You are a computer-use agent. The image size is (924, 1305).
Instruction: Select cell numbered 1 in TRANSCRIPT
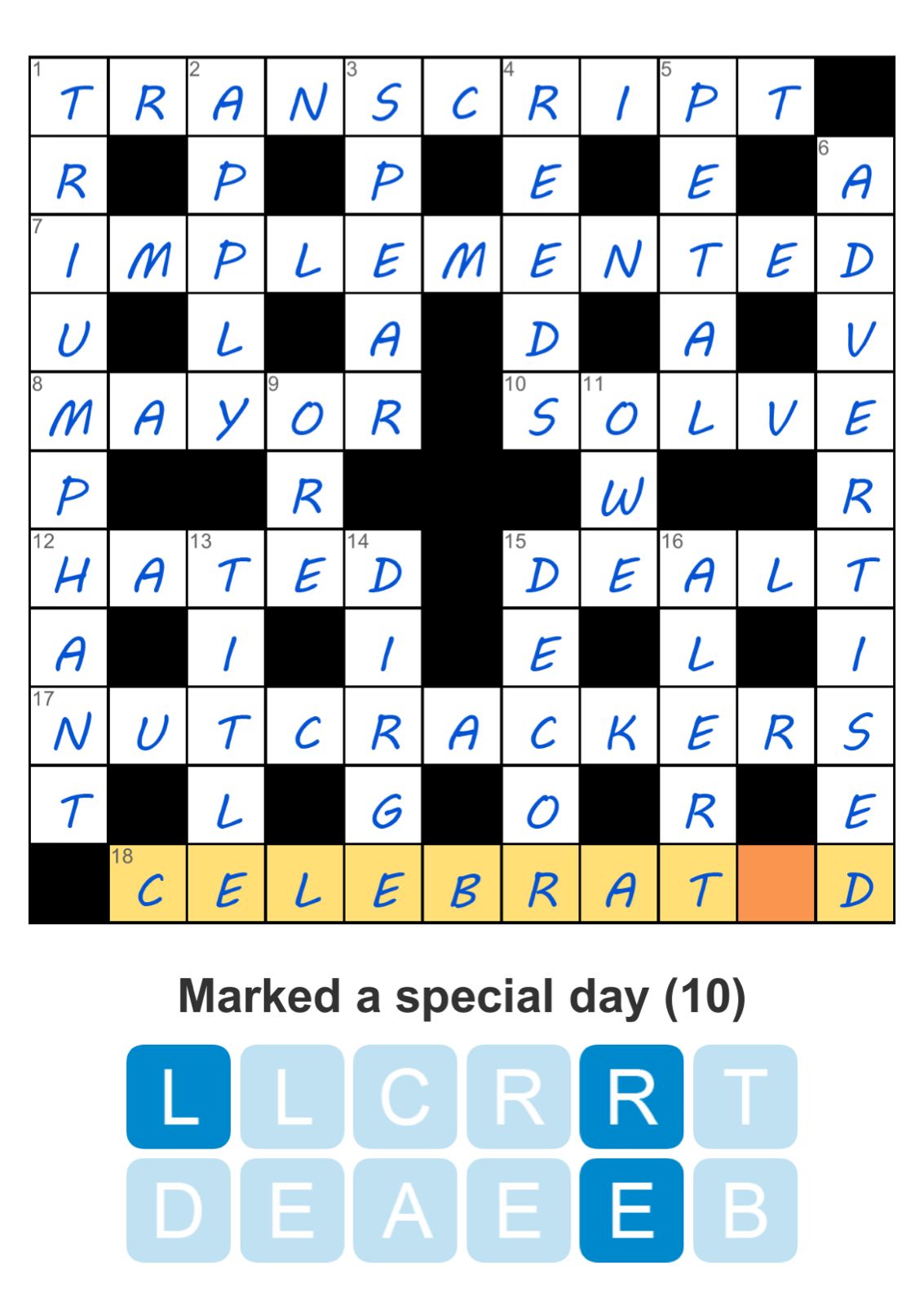point(69,97)
